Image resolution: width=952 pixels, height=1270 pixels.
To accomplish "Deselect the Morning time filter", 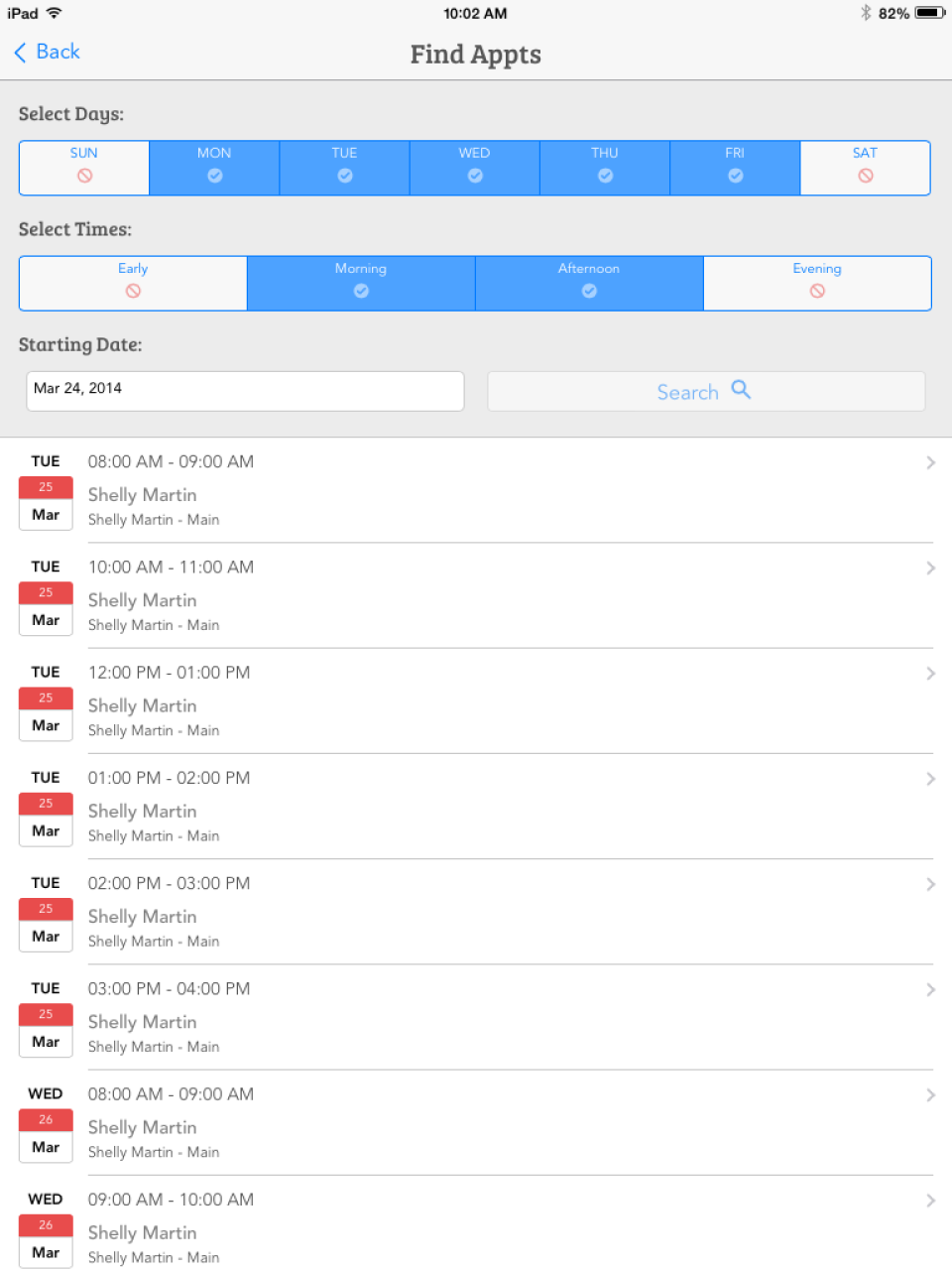I will (x=361, y=283).
